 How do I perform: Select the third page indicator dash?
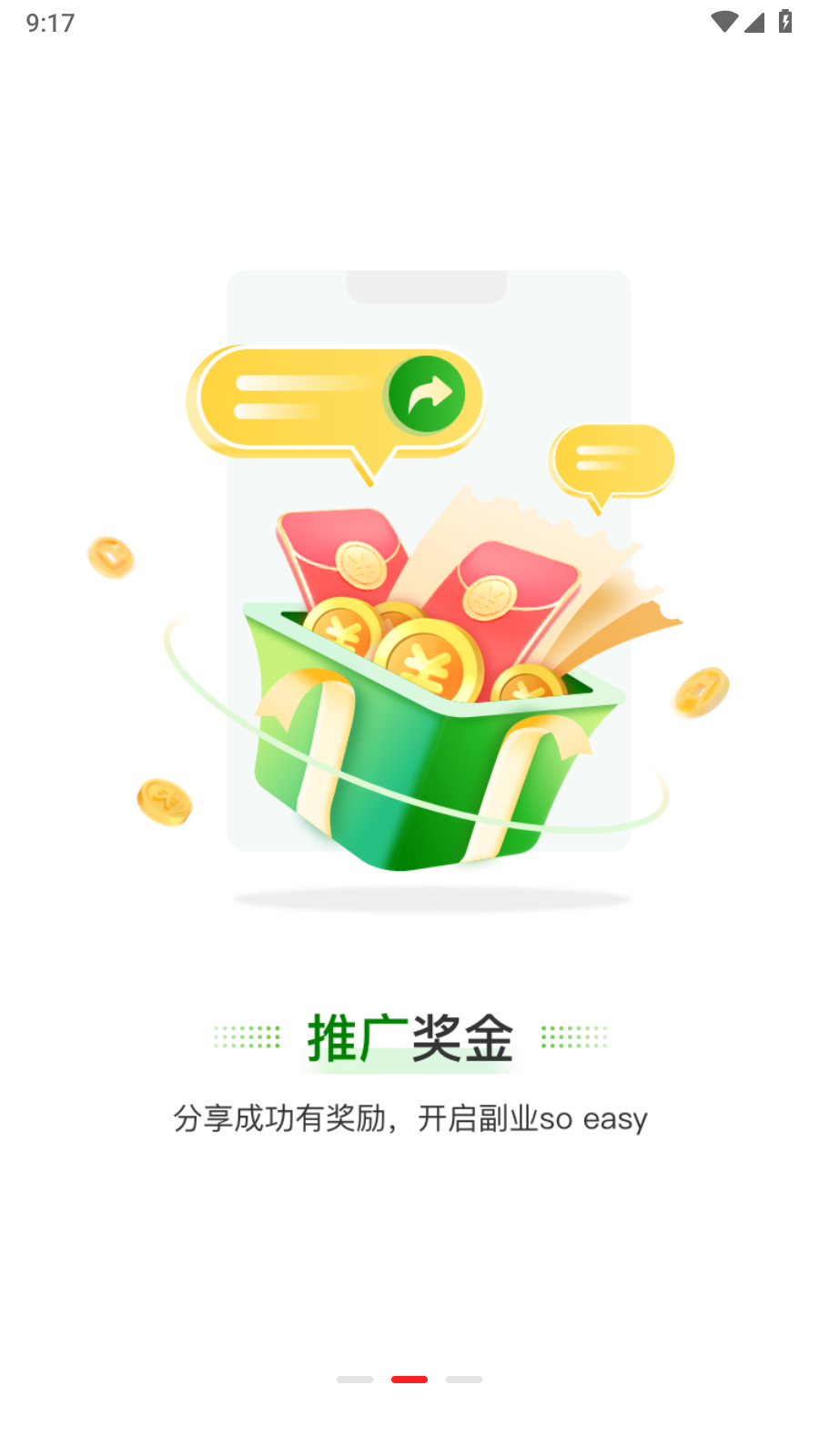click(x=464, y=1380)
